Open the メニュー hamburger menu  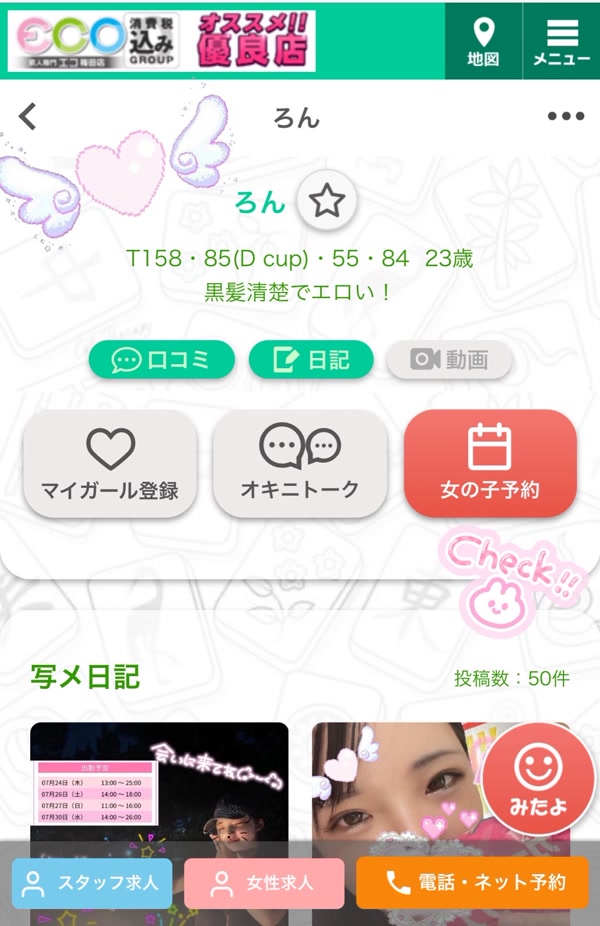[x=561, y=41]
